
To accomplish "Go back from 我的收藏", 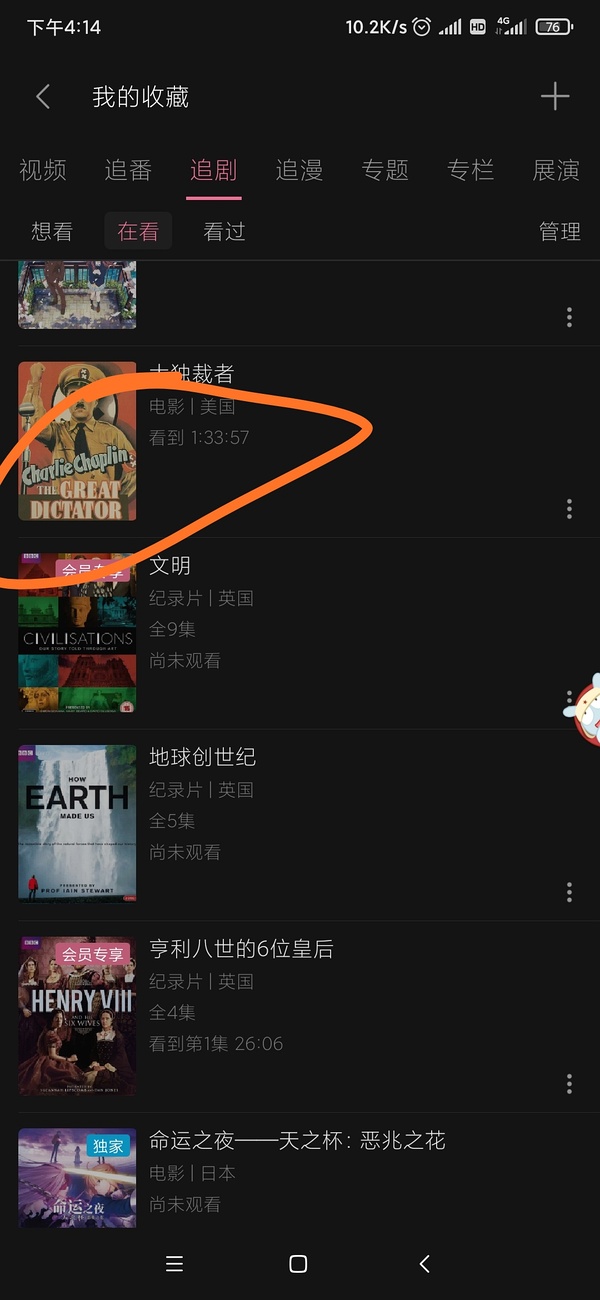I will point(43,97).
